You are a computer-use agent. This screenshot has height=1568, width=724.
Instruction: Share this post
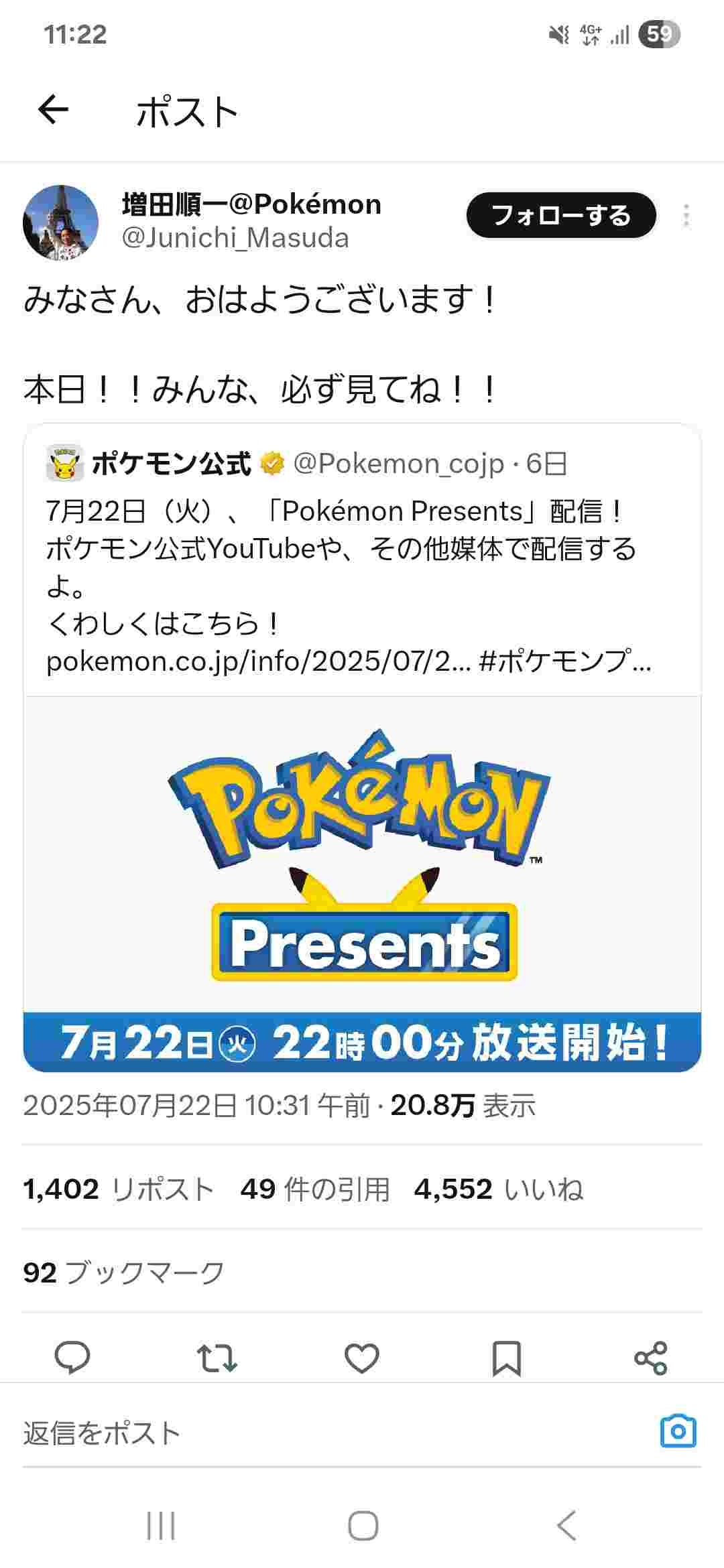[x=651, y=1358]
